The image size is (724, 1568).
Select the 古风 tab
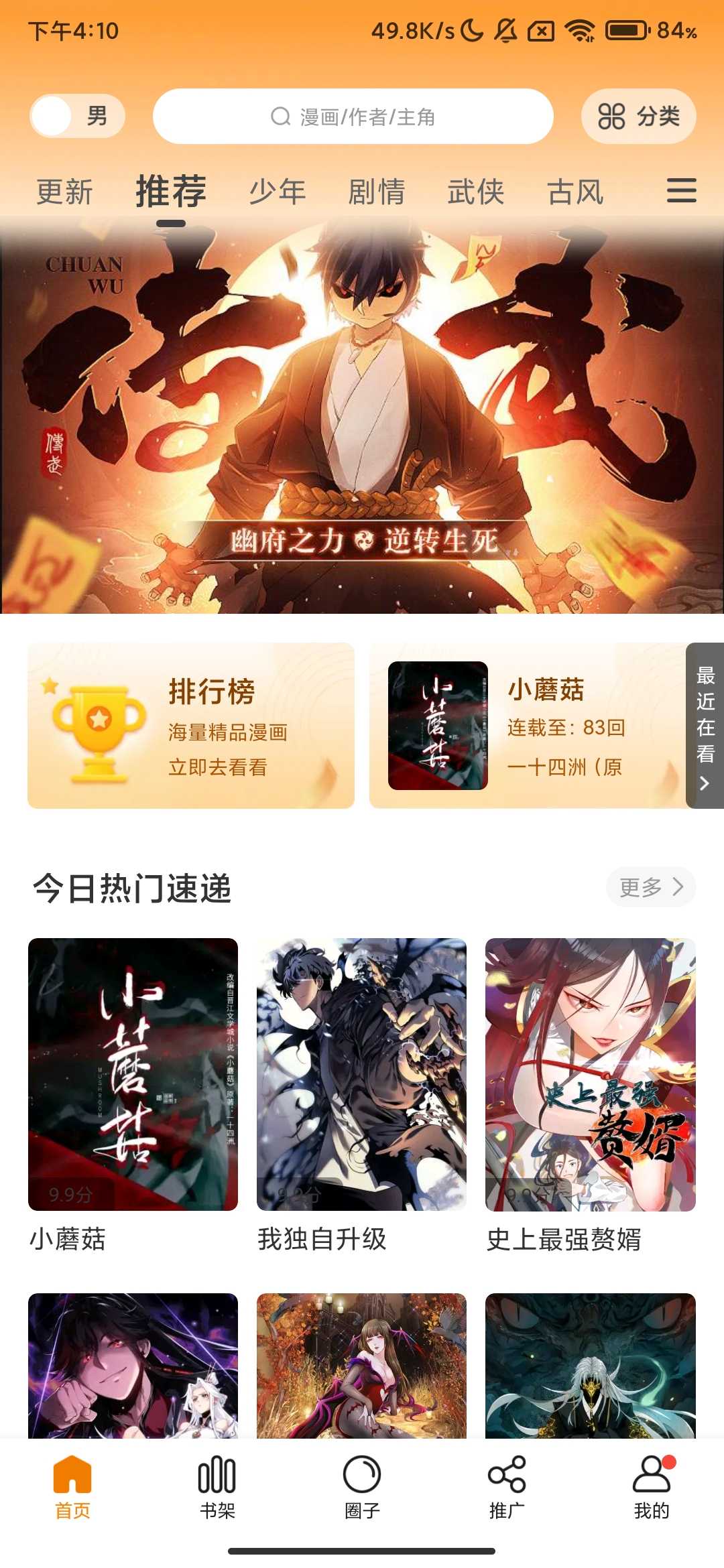click(575, 192)
